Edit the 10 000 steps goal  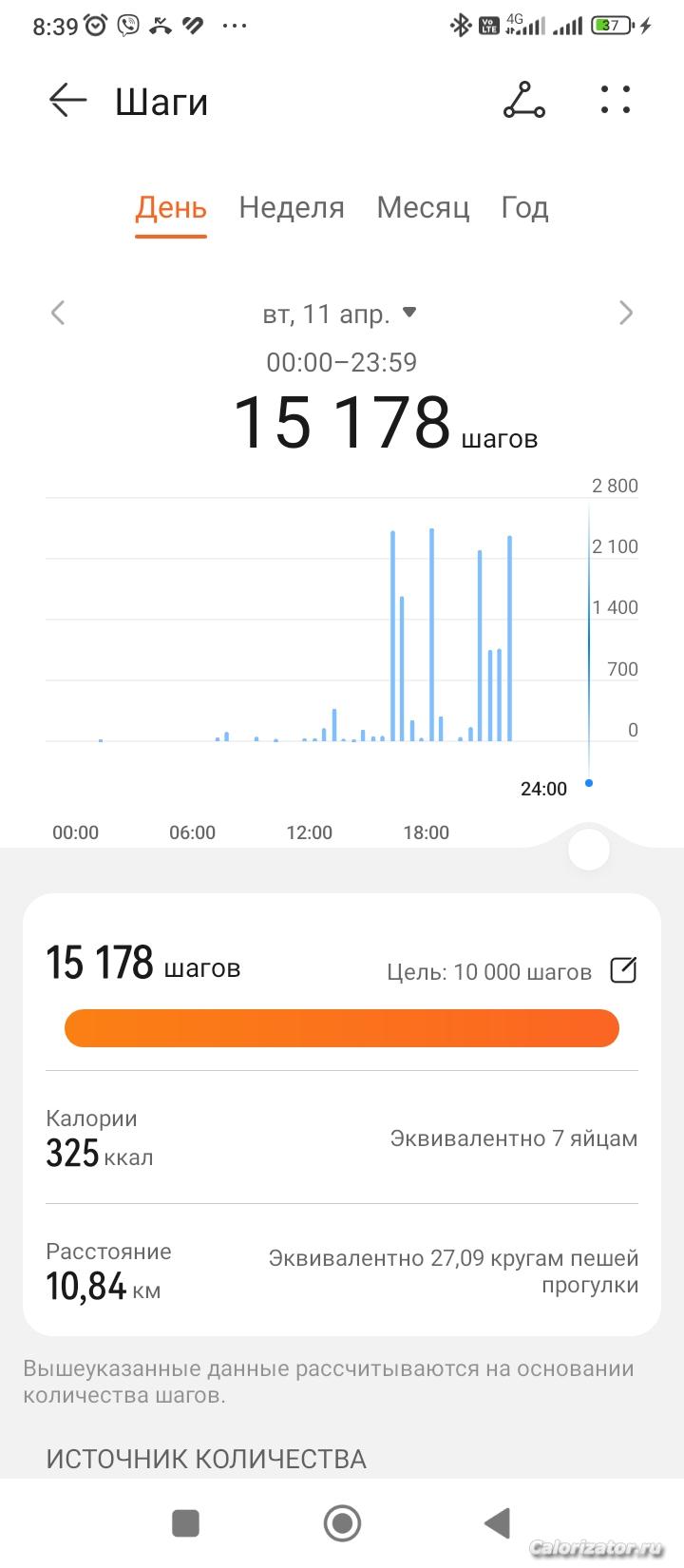[623, 970]
